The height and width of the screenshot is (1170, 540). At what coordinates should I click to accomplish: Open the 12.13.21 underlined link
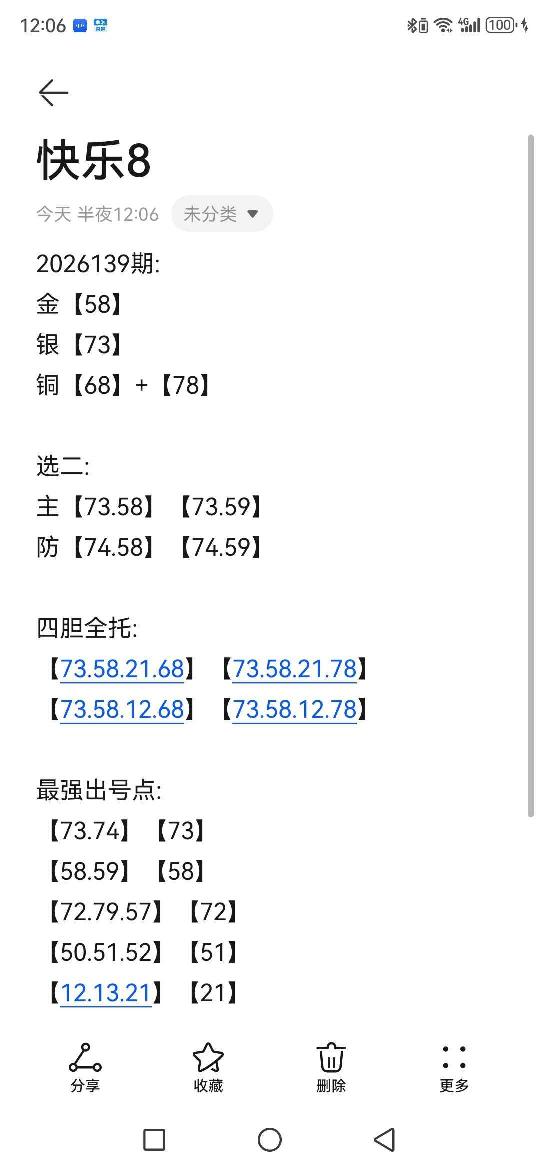click(x=106, y=992)
